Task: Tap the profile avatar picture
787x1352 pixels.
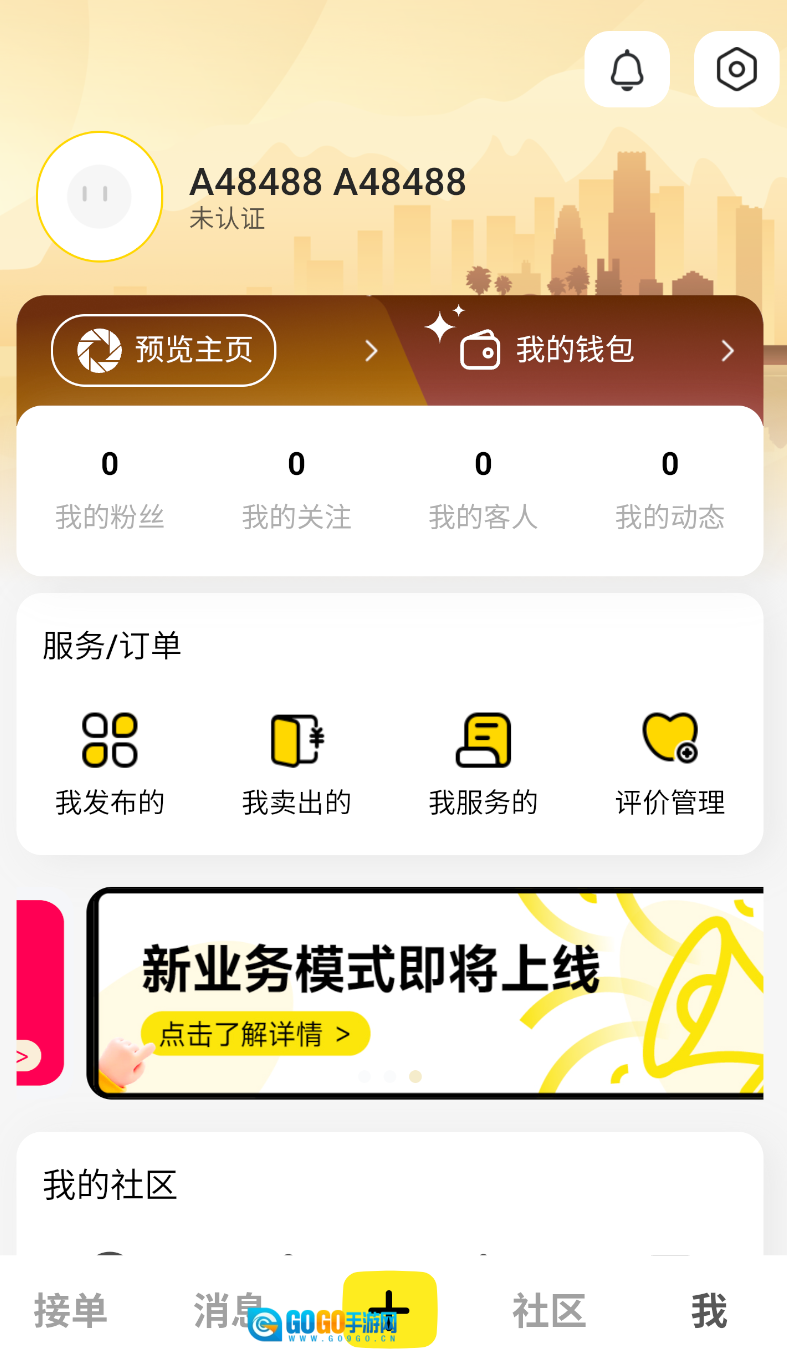Action: (x=99, y=197)
